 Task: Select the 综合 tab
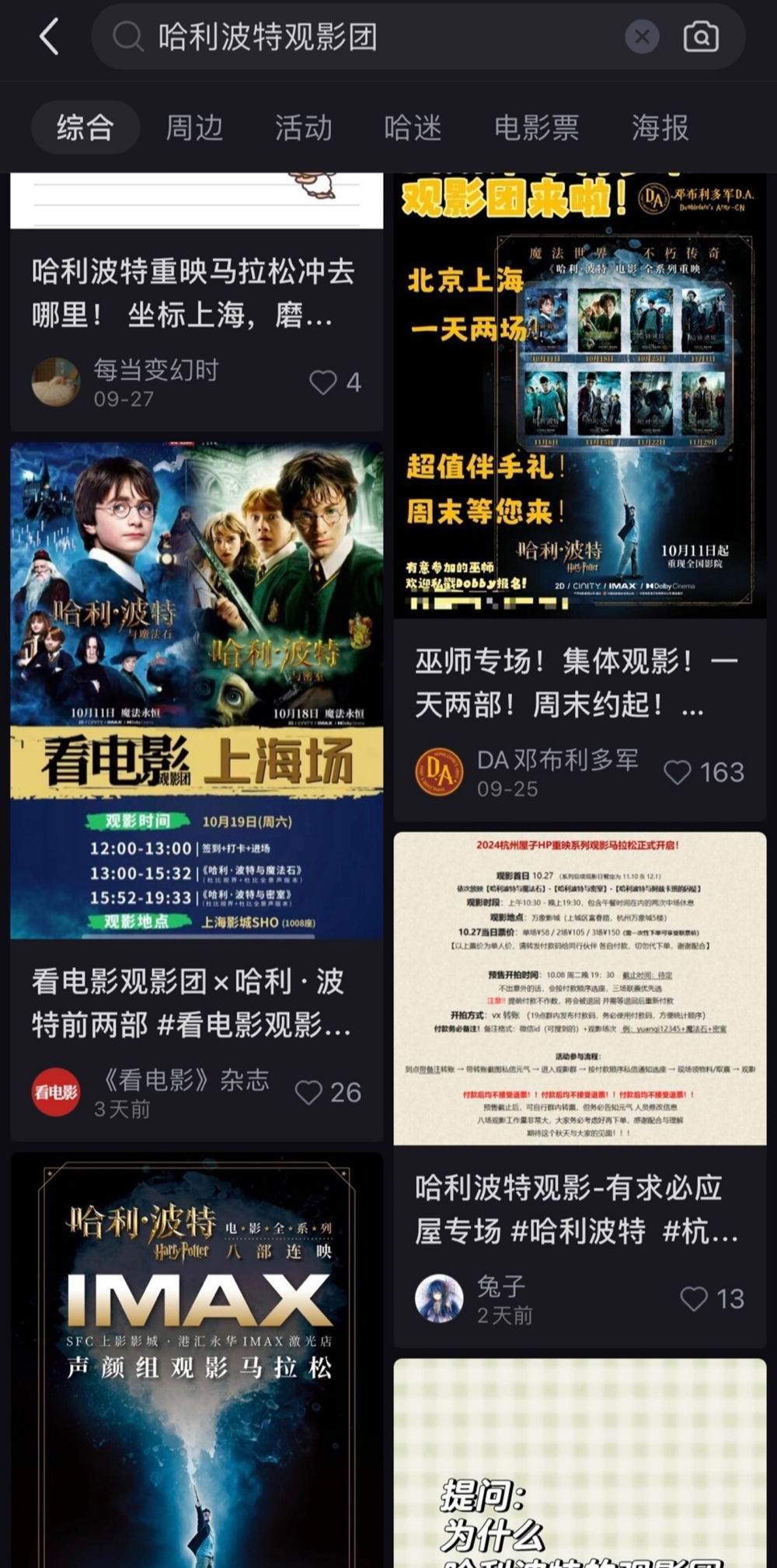[x=85, y=127]
